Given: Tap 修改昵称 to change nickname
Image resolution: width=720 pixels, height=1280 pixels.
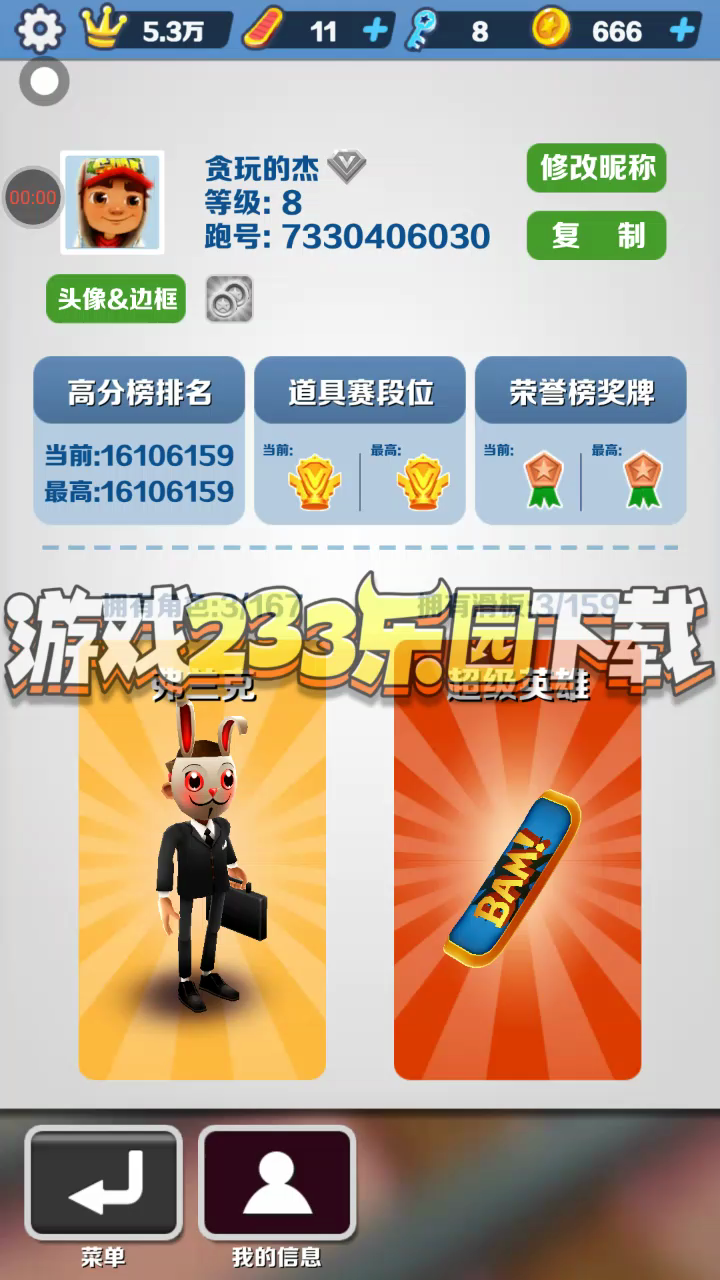Looking at the screenshot, I should [x=596, y=168].
